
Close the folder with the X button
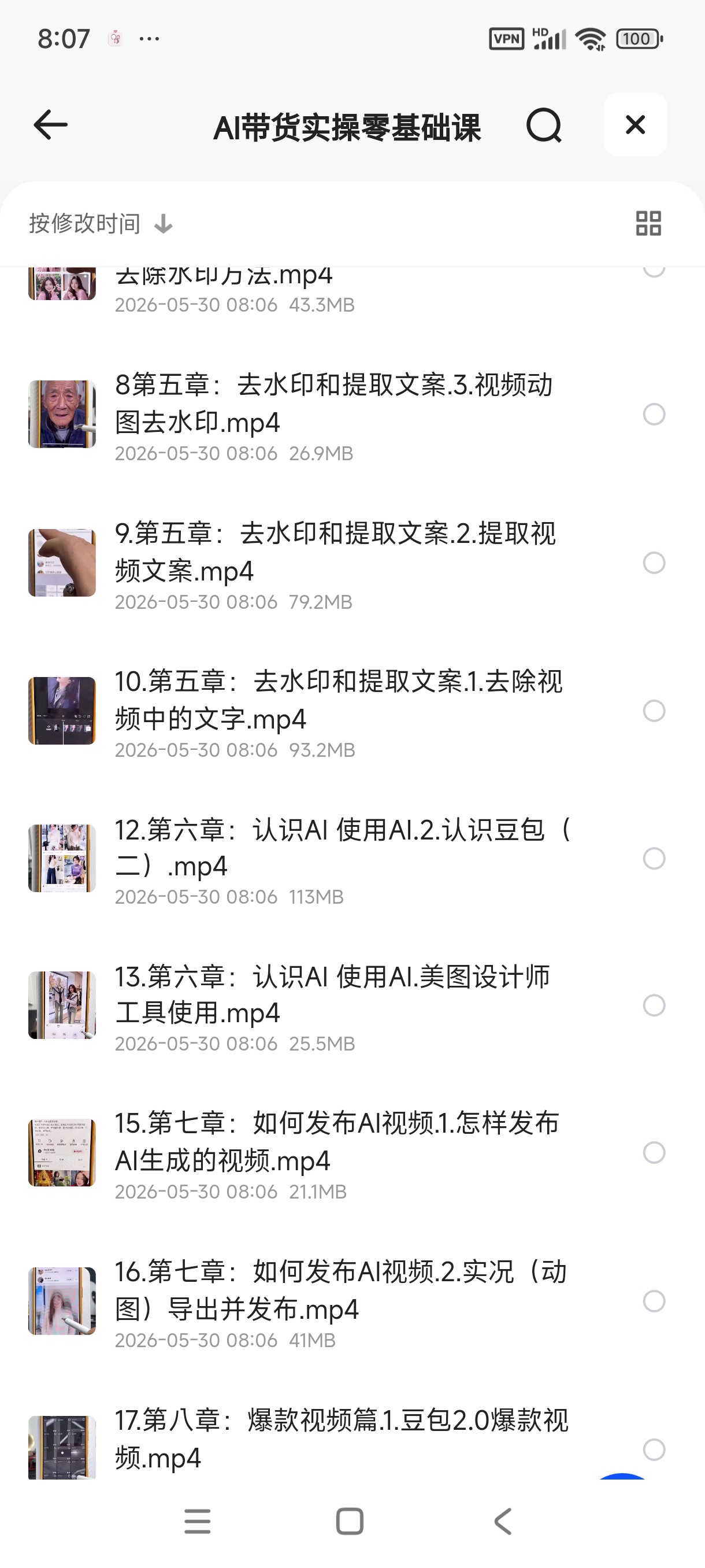[x=635, y=125]
